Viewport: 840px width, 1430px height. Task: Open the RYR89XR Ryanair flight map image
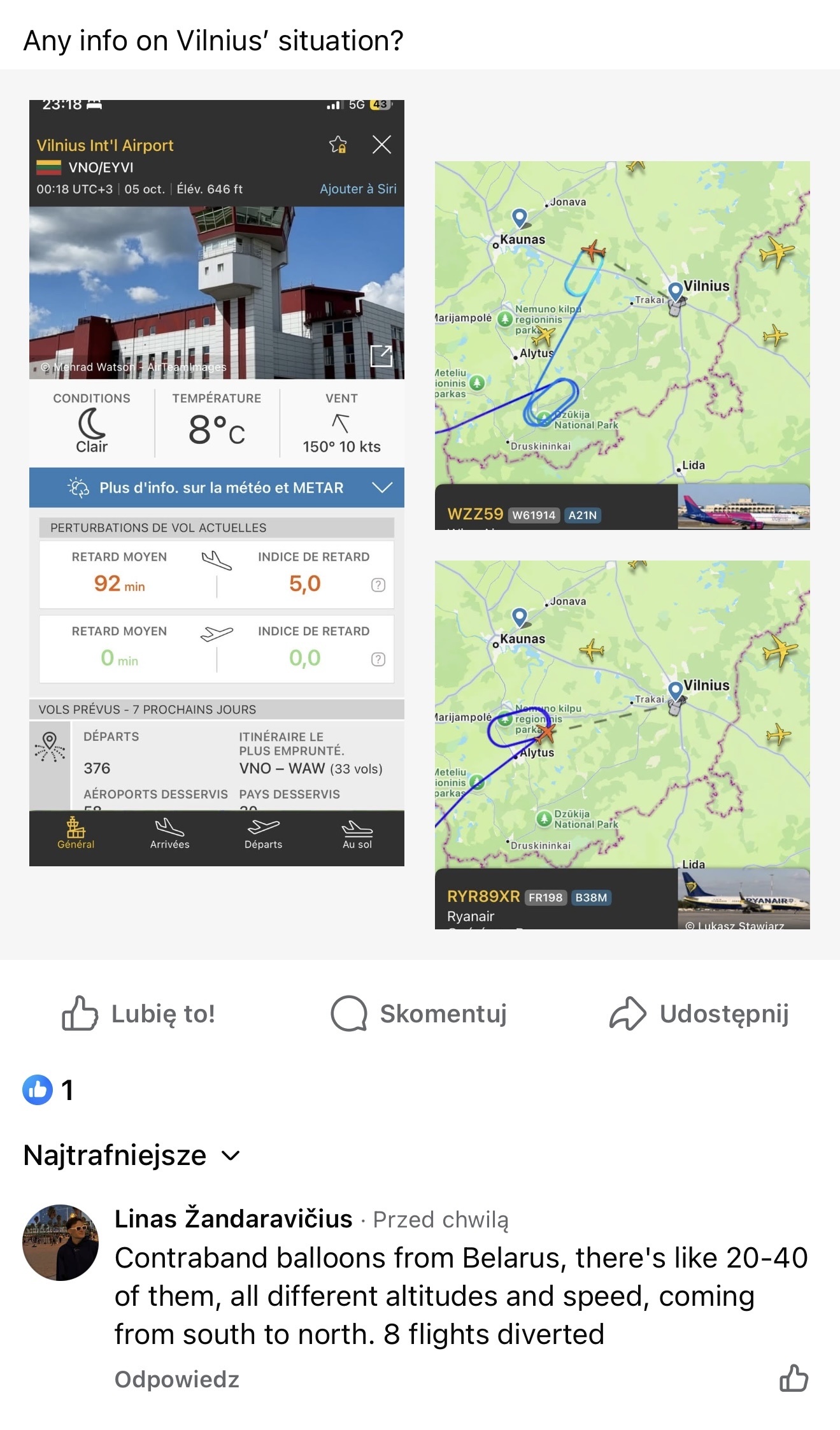622,744
